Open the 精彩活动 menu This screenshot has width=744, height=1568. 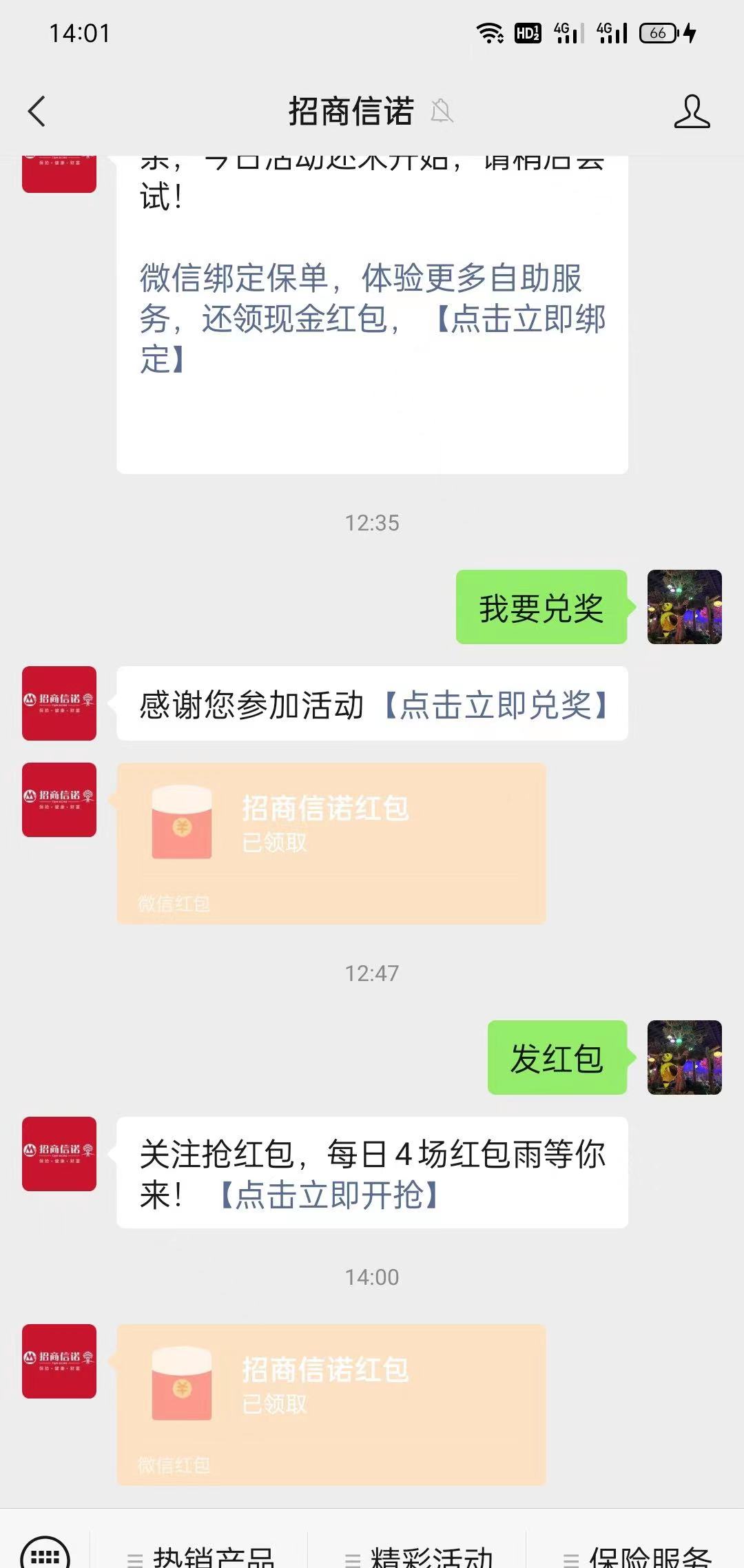click(418, 1556)
